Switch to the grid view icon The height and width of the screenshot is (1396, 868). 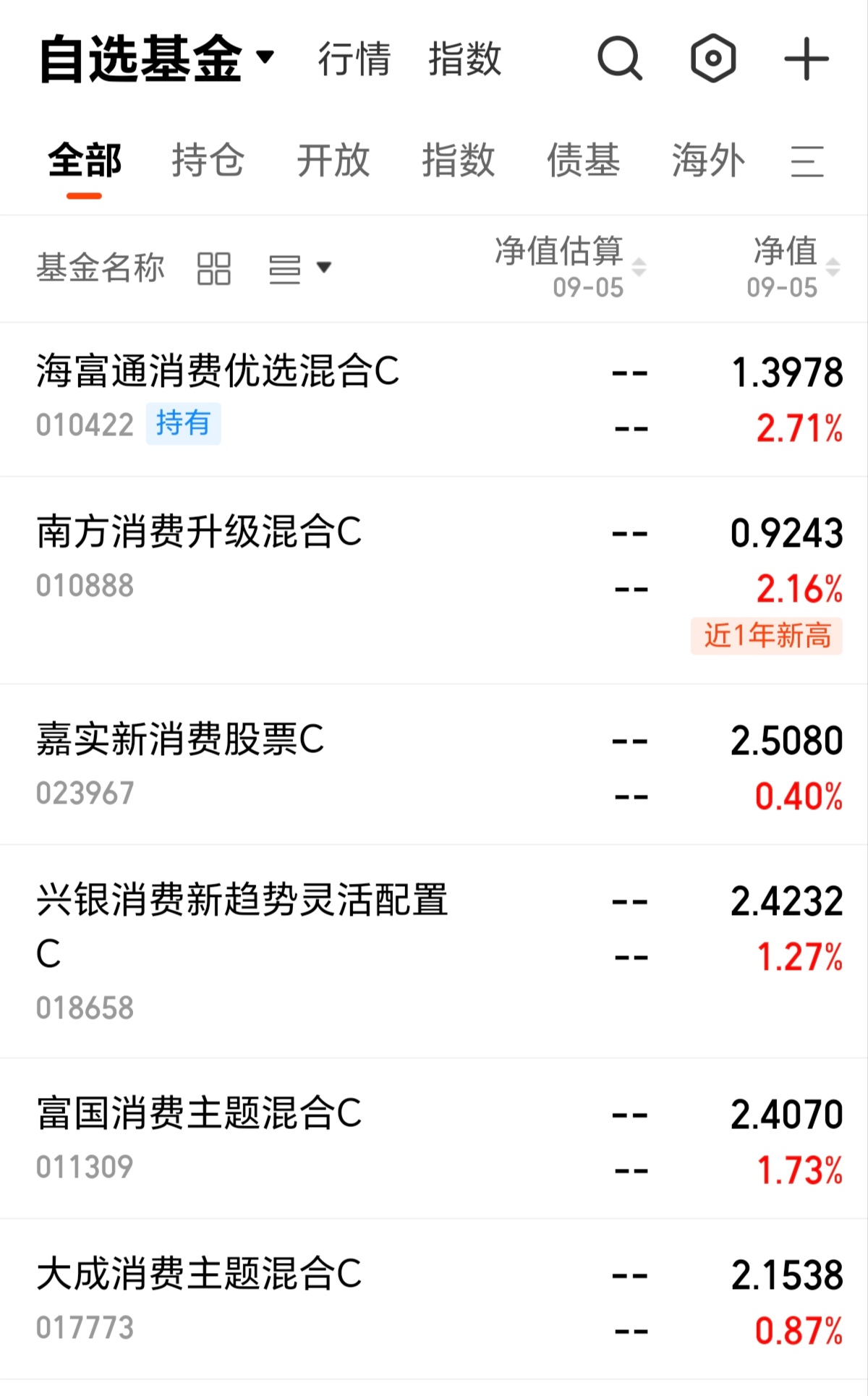coord(214,268)
